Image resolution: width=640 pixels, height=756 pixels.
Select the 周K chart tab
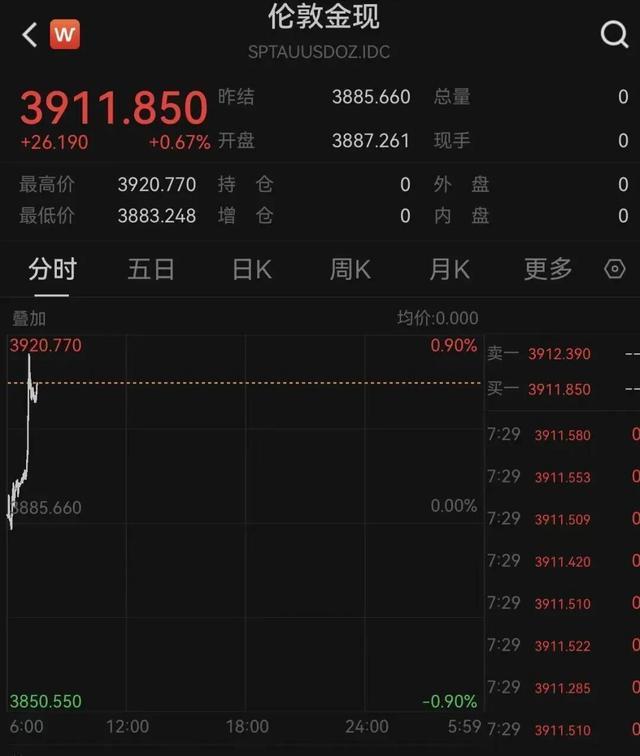click(x=350, y=269)
